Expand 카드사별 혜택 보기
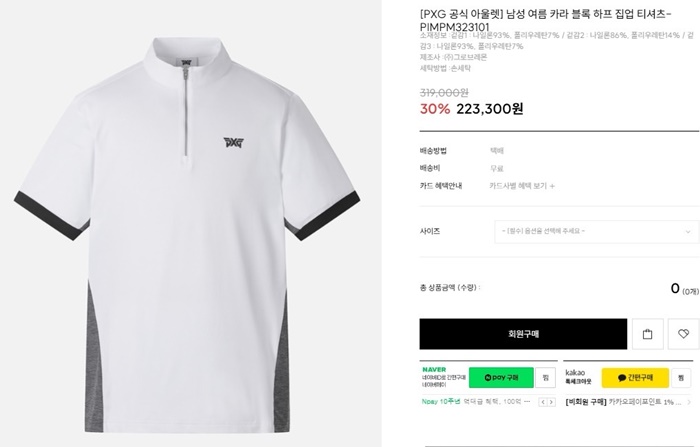 coord(522,185)
